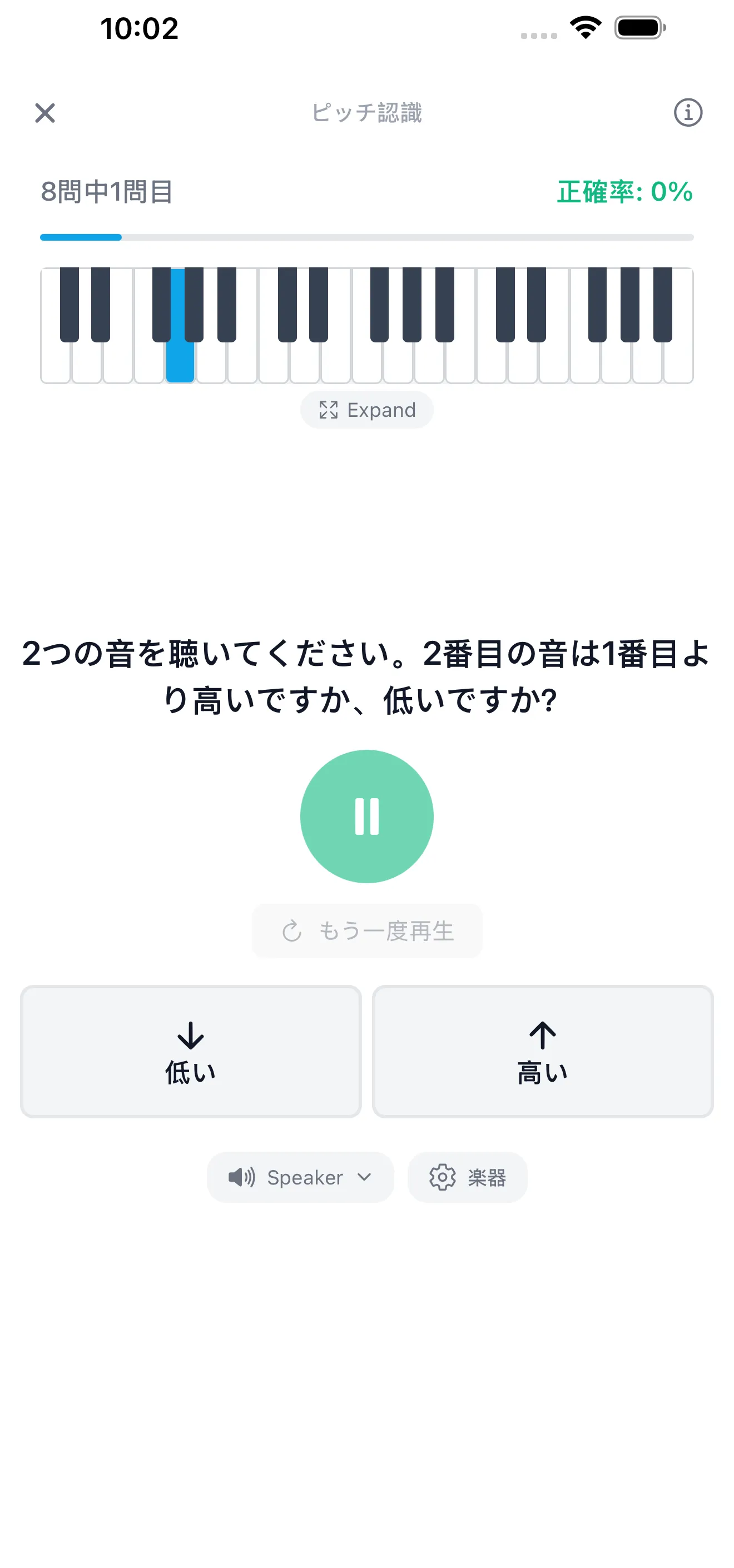This screenshot has height=1568, width=734.
Task: Answer lower by pressing 低い
Action: 191,1052
